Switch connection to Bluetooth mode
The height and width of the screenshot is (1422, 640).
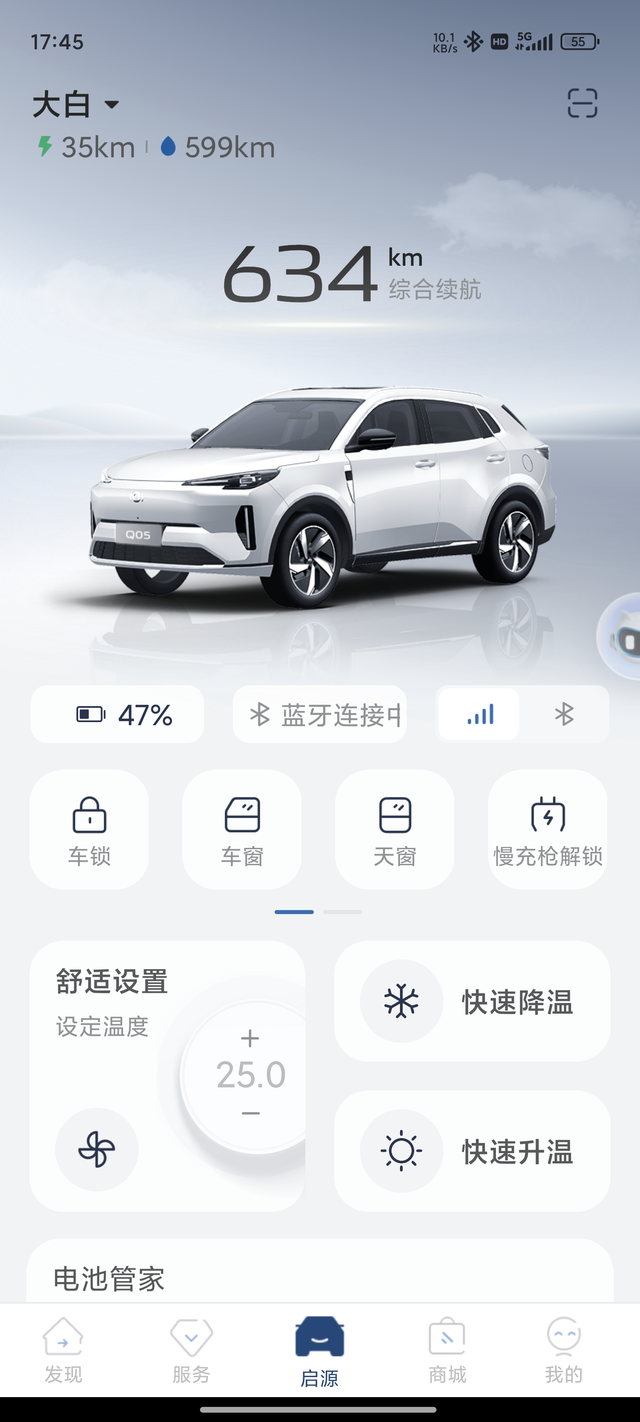click(x=564, y=714)
